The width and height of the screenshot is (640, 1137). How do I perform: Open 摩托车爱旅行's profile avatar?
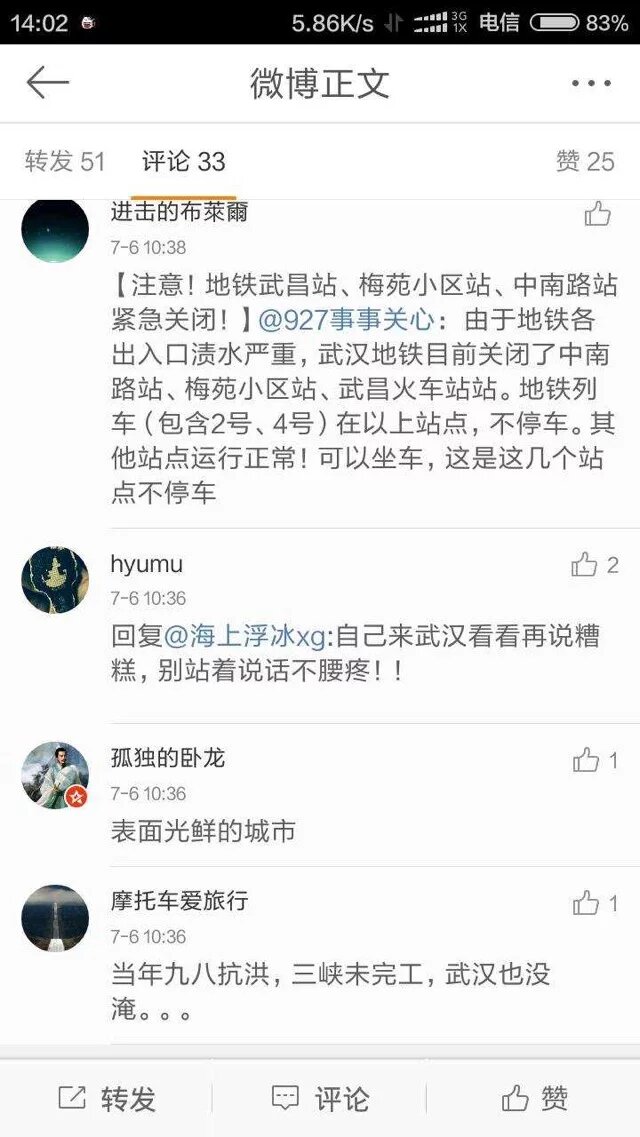(55, 918)
